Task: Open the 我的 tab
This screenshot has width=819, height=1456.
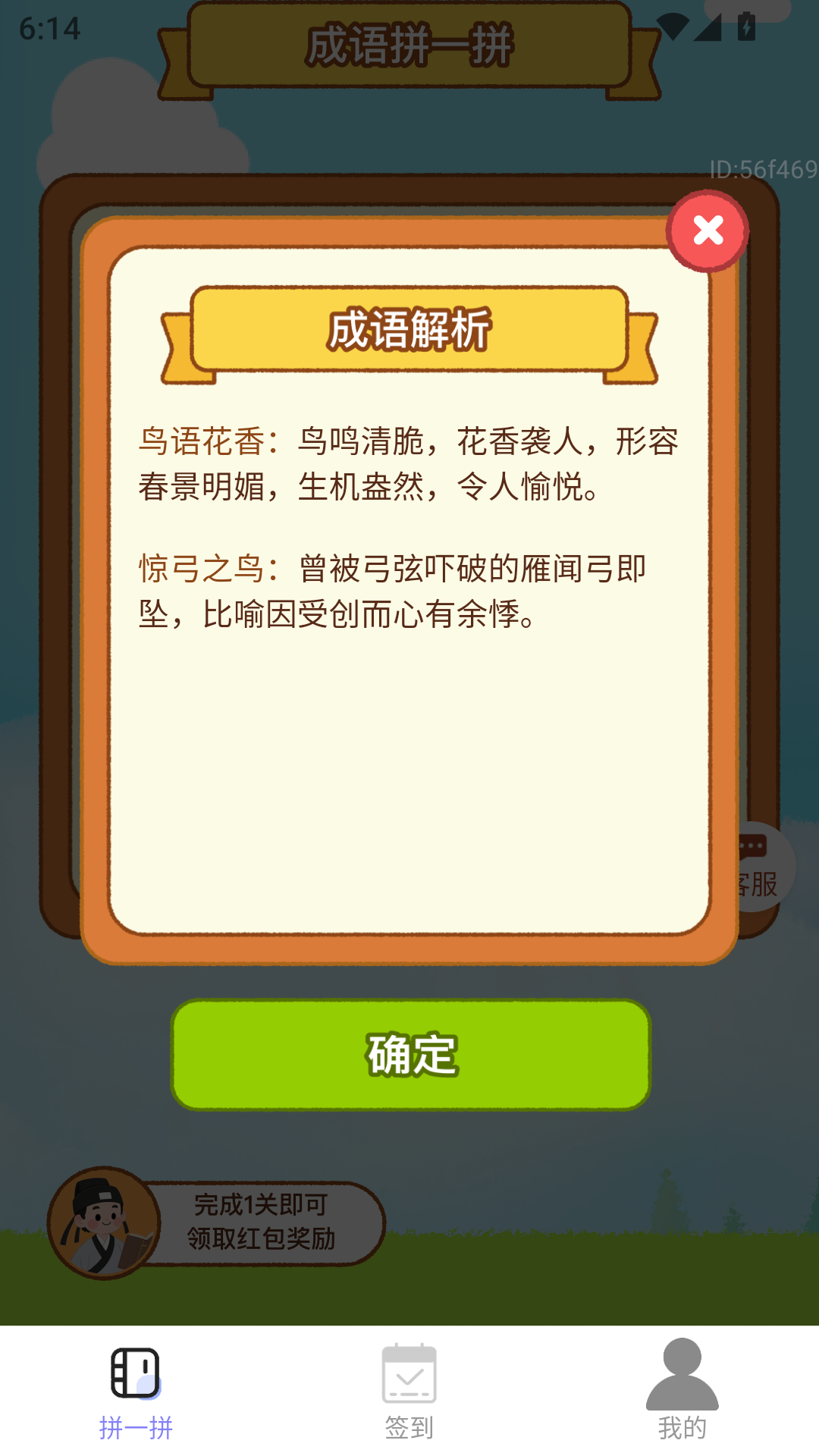Action: click(682, 1392)
